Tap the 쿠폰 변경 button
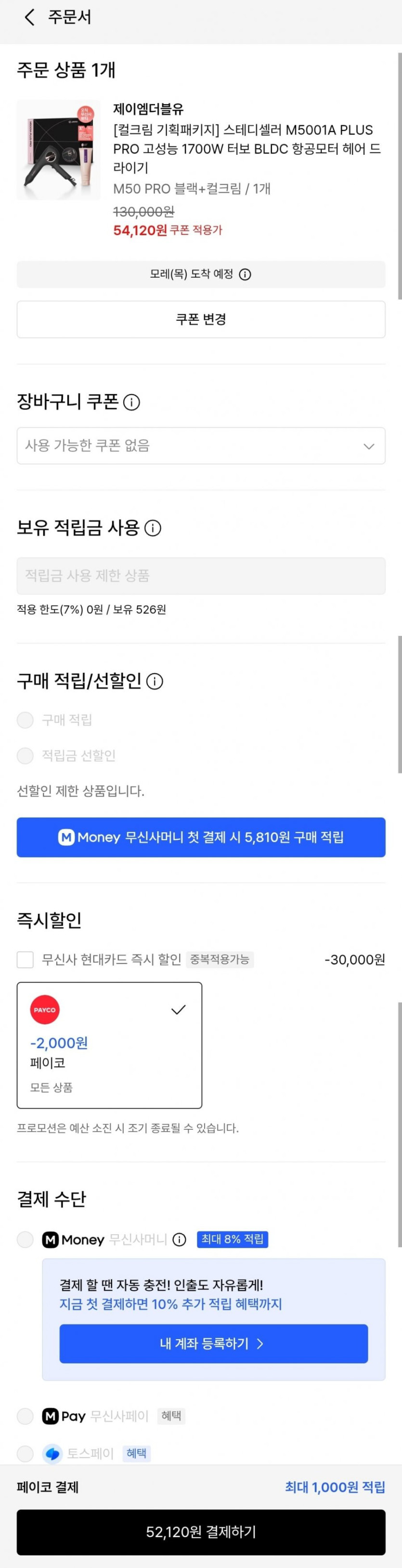 [x=201, y=319]
